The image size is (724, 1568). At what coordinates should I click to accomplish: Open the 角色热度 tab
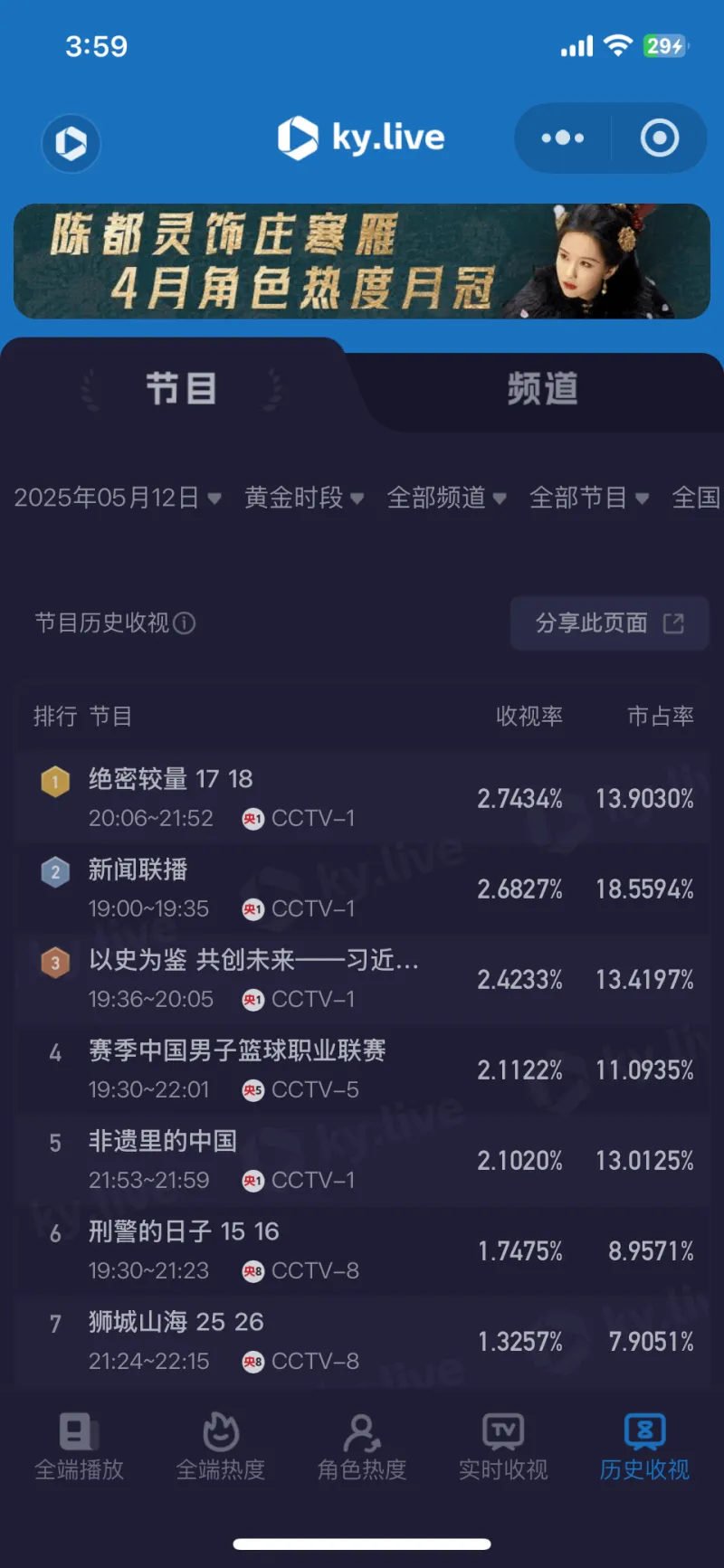(362, 1447)
